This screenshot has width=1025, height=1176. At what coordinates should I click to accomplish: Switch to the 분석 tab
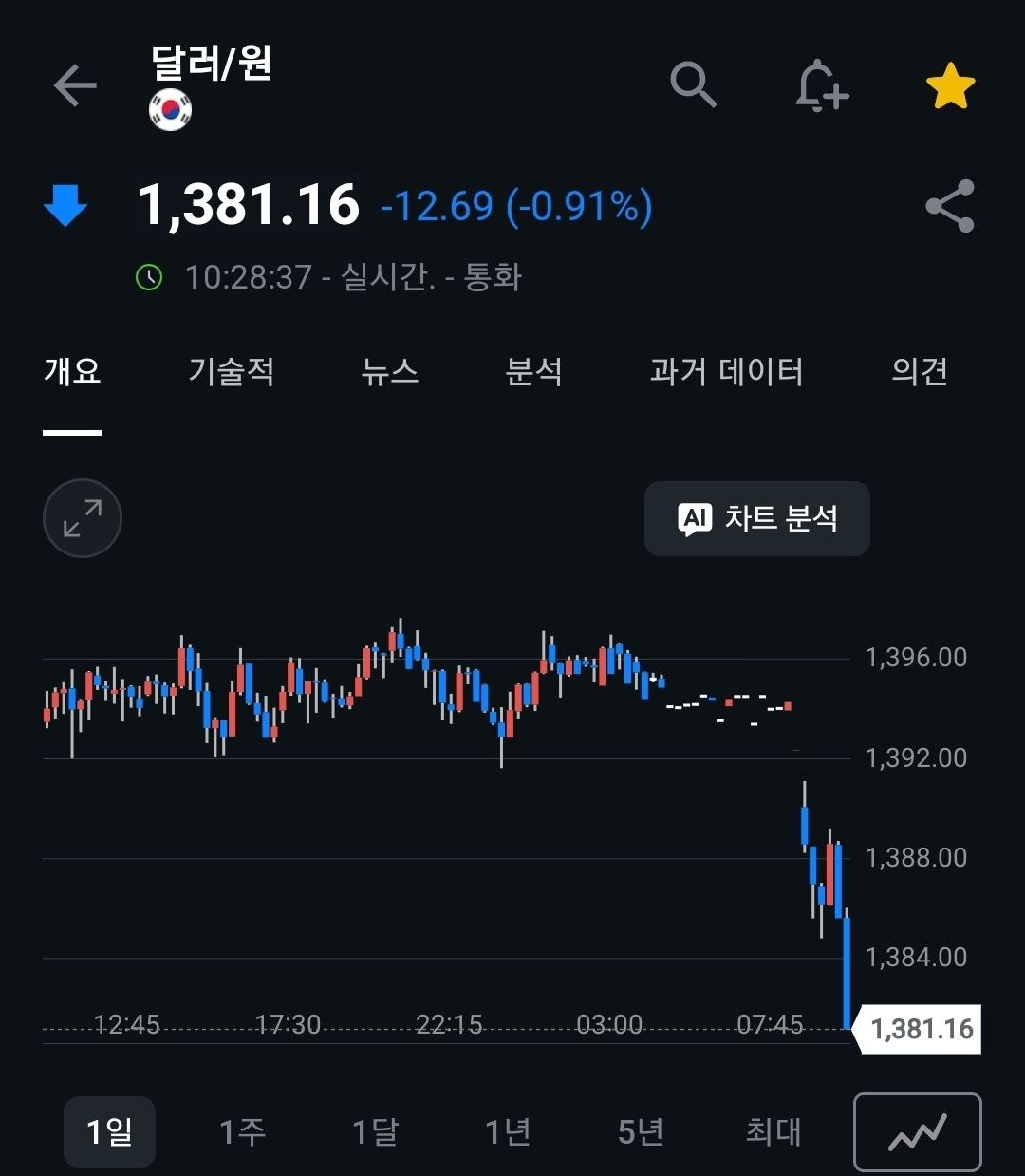tap(534, 371)
